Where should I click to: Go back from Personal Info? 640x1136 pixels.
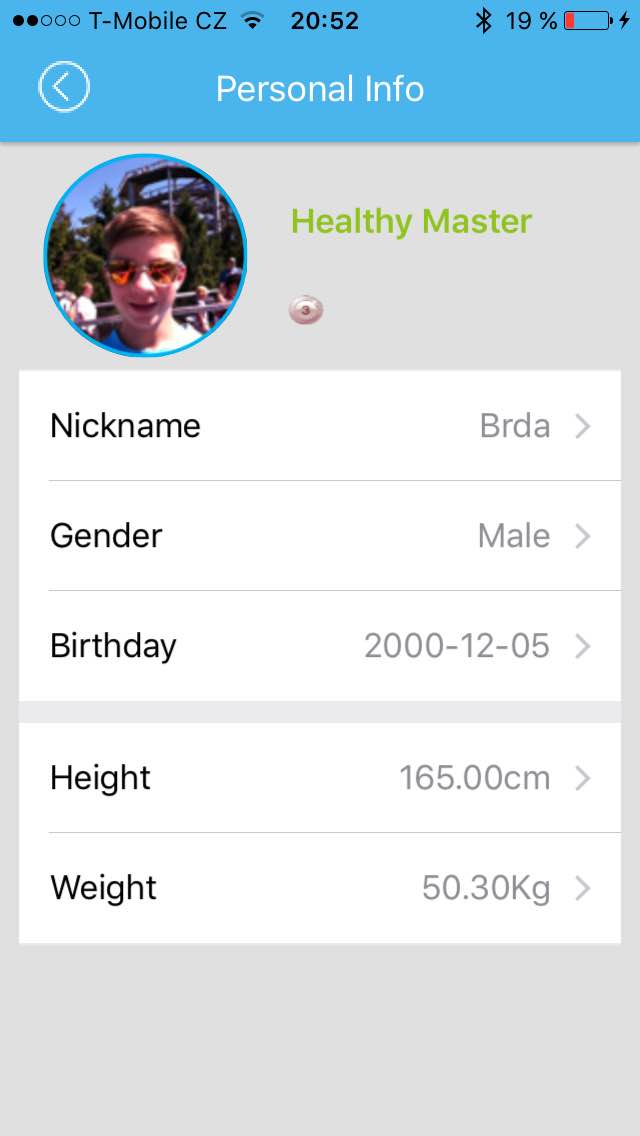64,88
